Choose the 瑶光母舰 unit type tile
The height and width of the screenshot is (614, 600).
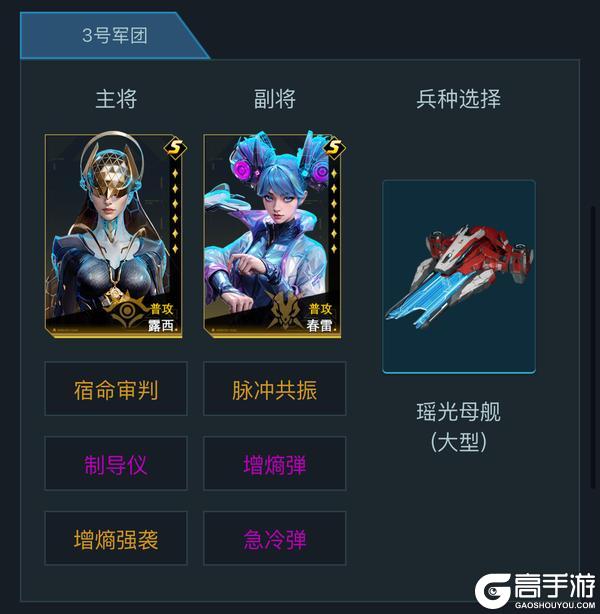(x=458, y=276)
